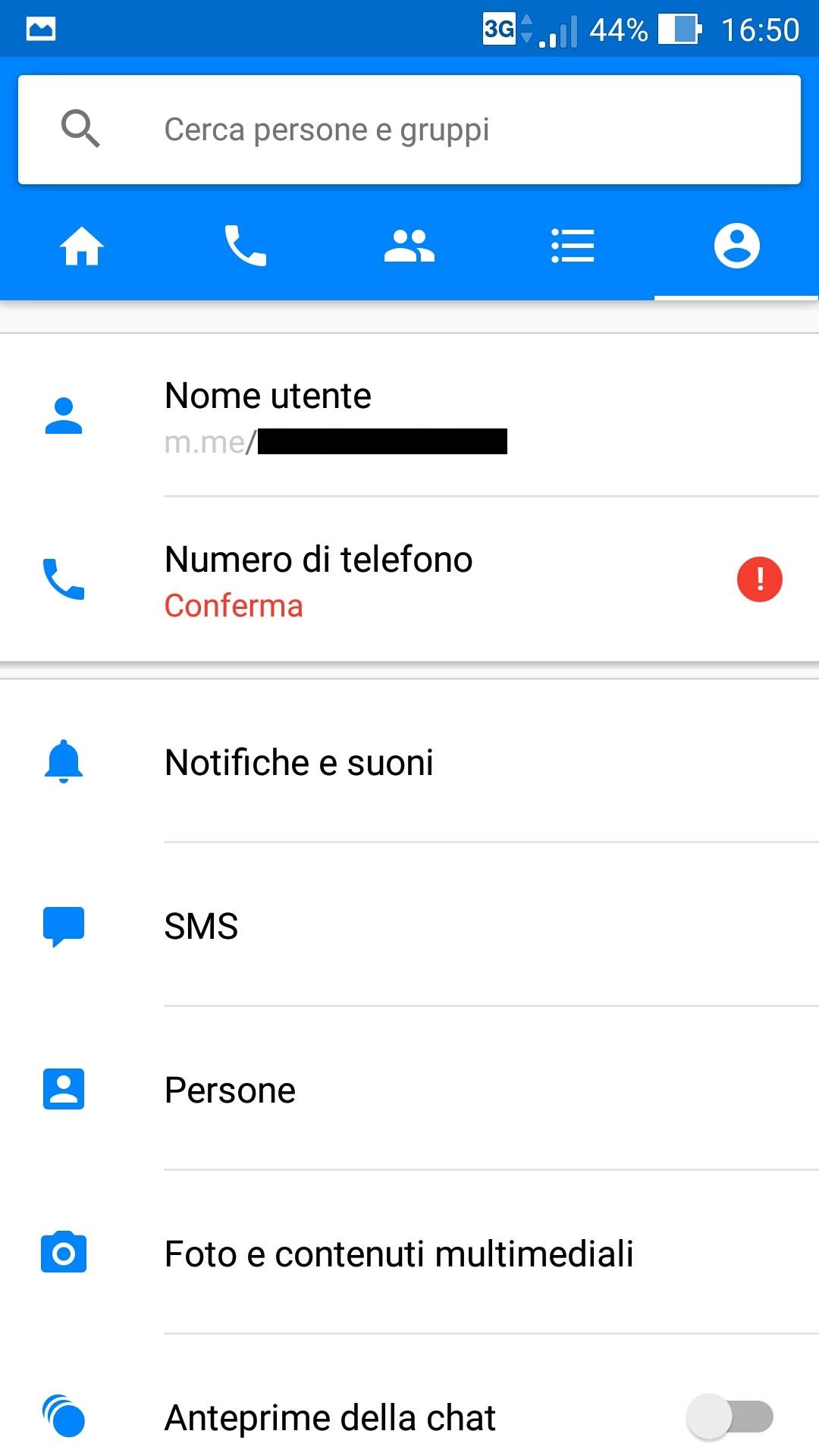This screenshot has height=1456, width=819.
Task: Open the calls tab
Action: 246,246
